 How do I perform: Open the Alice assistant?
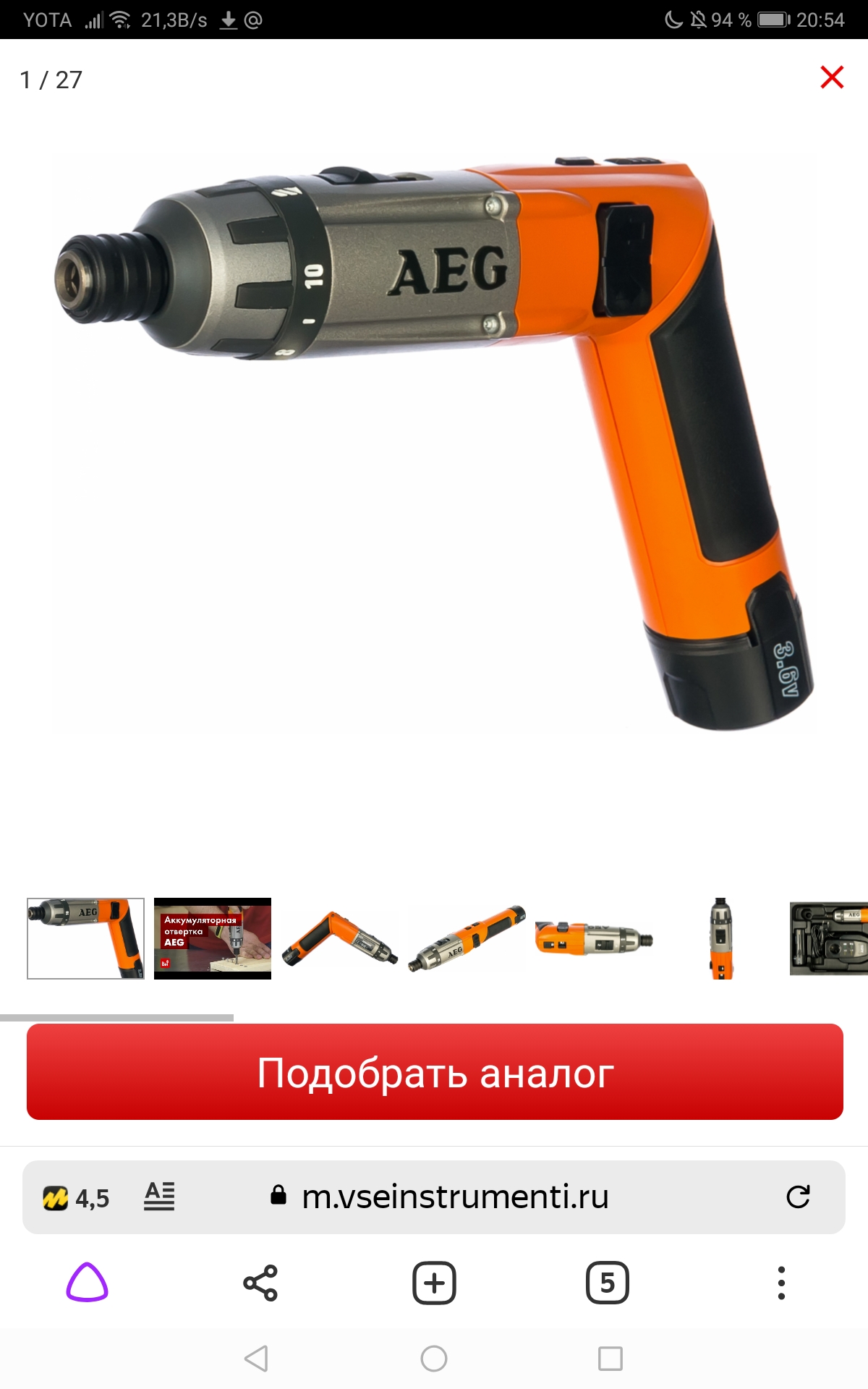coord(88,1283)
